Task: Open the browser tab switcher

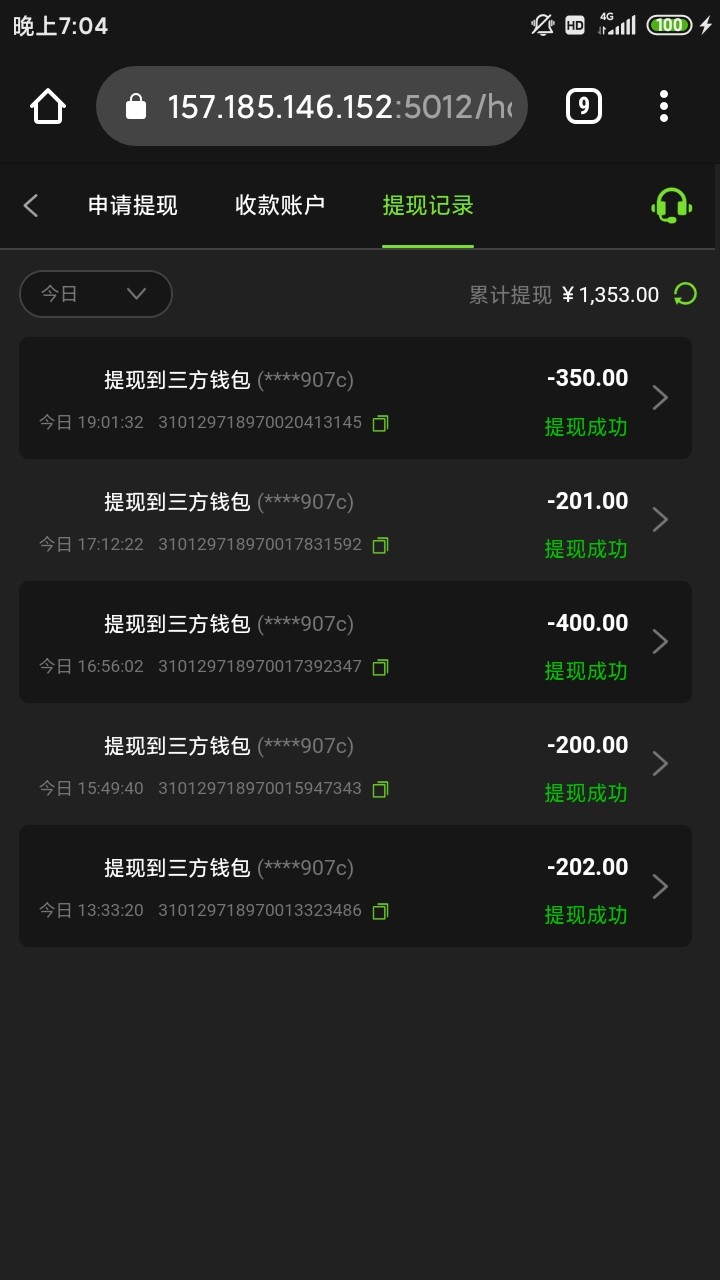Action: 584,106
